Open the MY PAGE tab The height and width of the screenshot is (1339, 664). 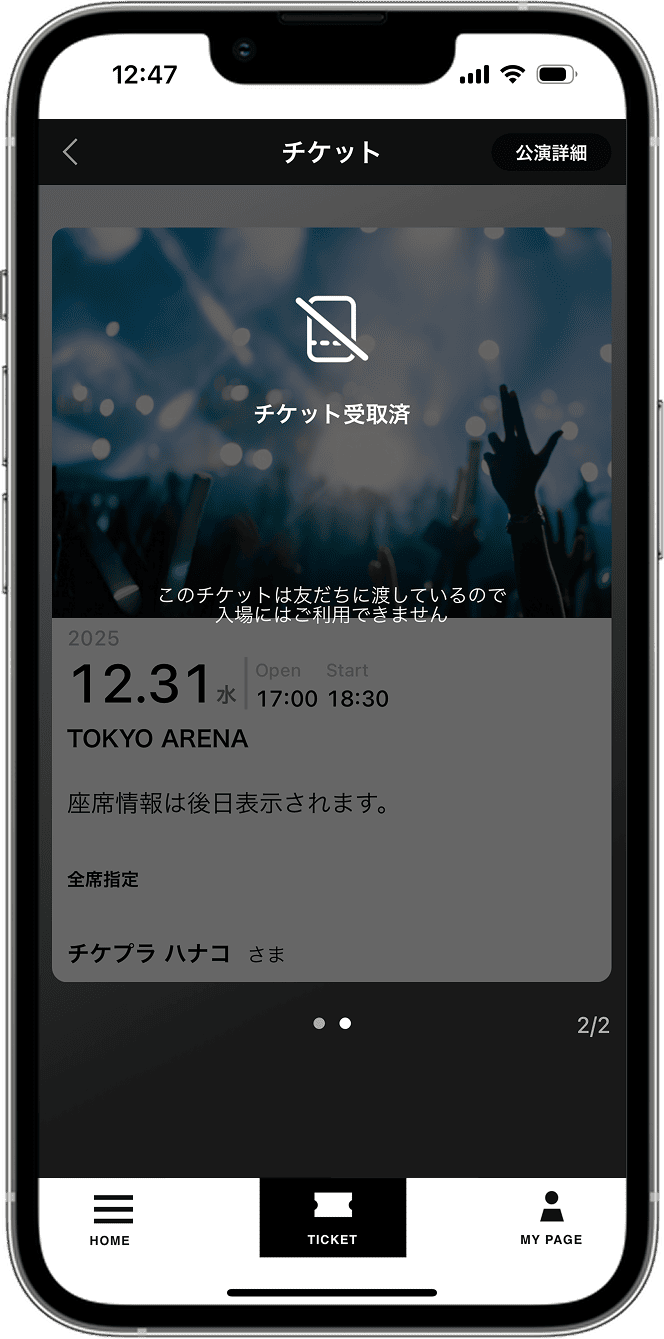[x=550, y=1218]
